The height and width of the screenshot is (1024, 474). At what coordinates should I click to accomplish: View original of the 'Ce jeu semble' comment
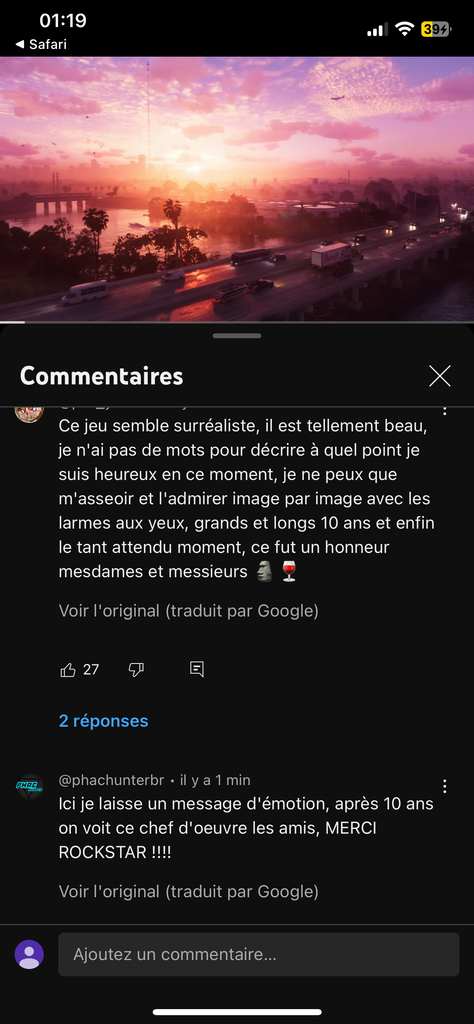189,611
